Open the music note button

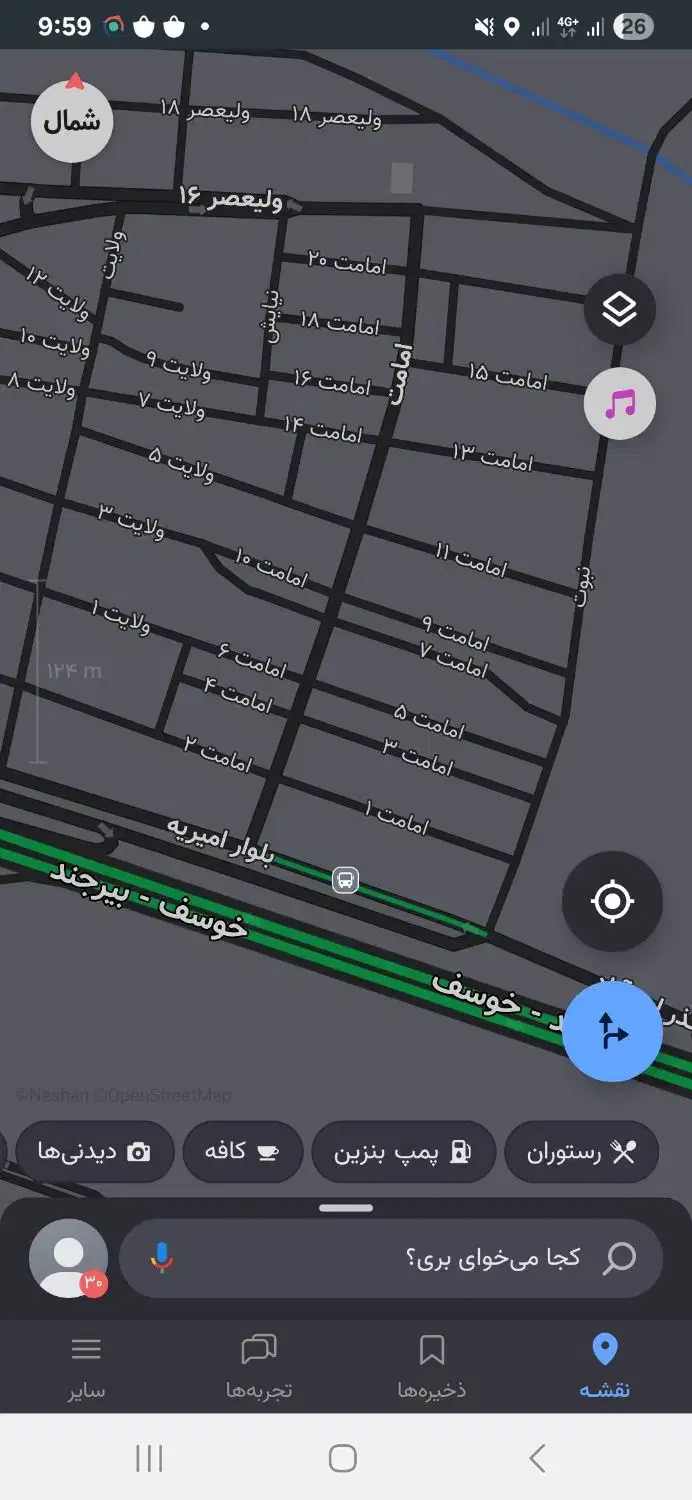620,404
